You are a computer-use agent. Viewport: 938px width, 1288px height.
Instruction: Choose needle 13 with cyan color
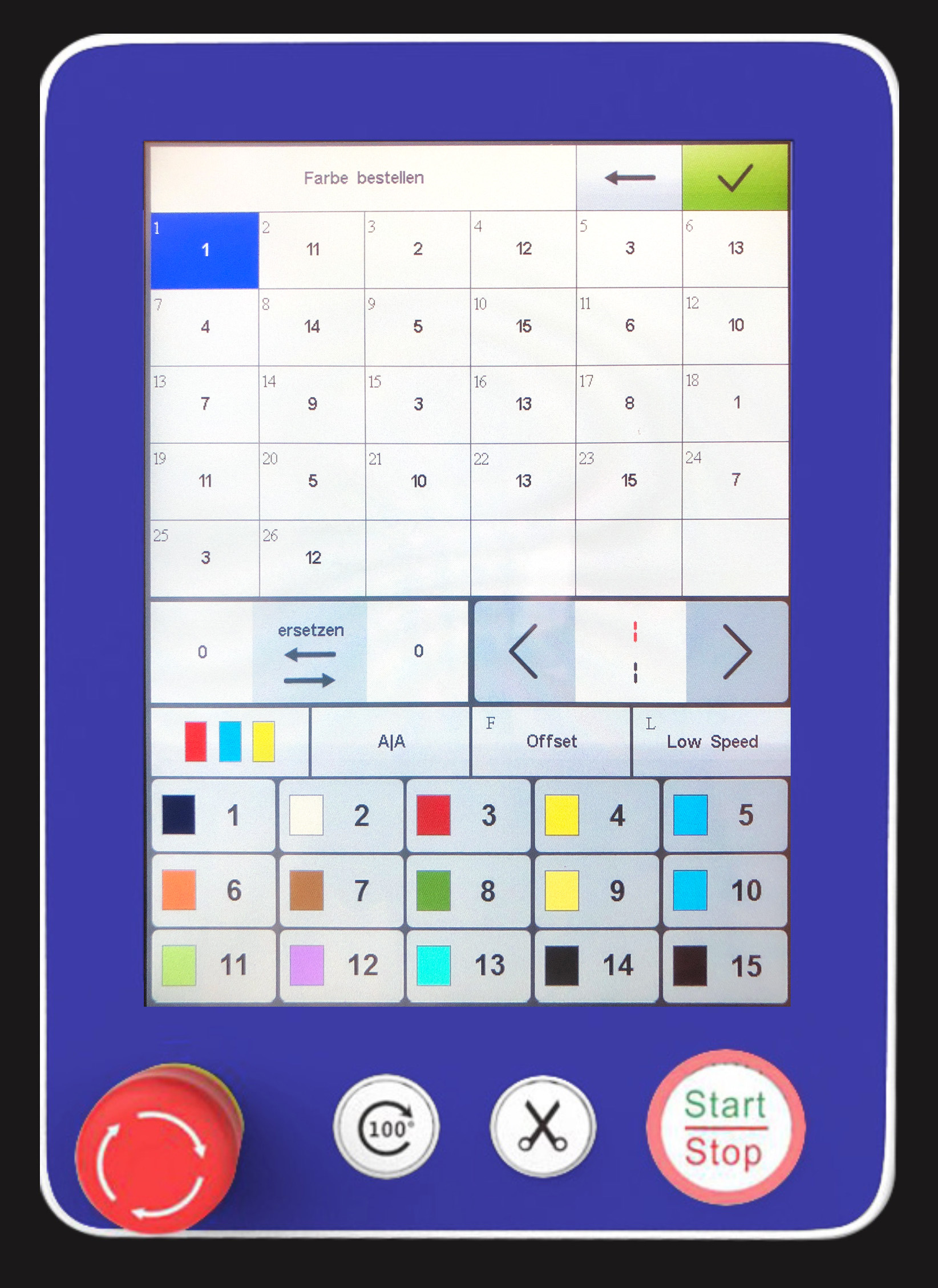(x=468, y=965)
